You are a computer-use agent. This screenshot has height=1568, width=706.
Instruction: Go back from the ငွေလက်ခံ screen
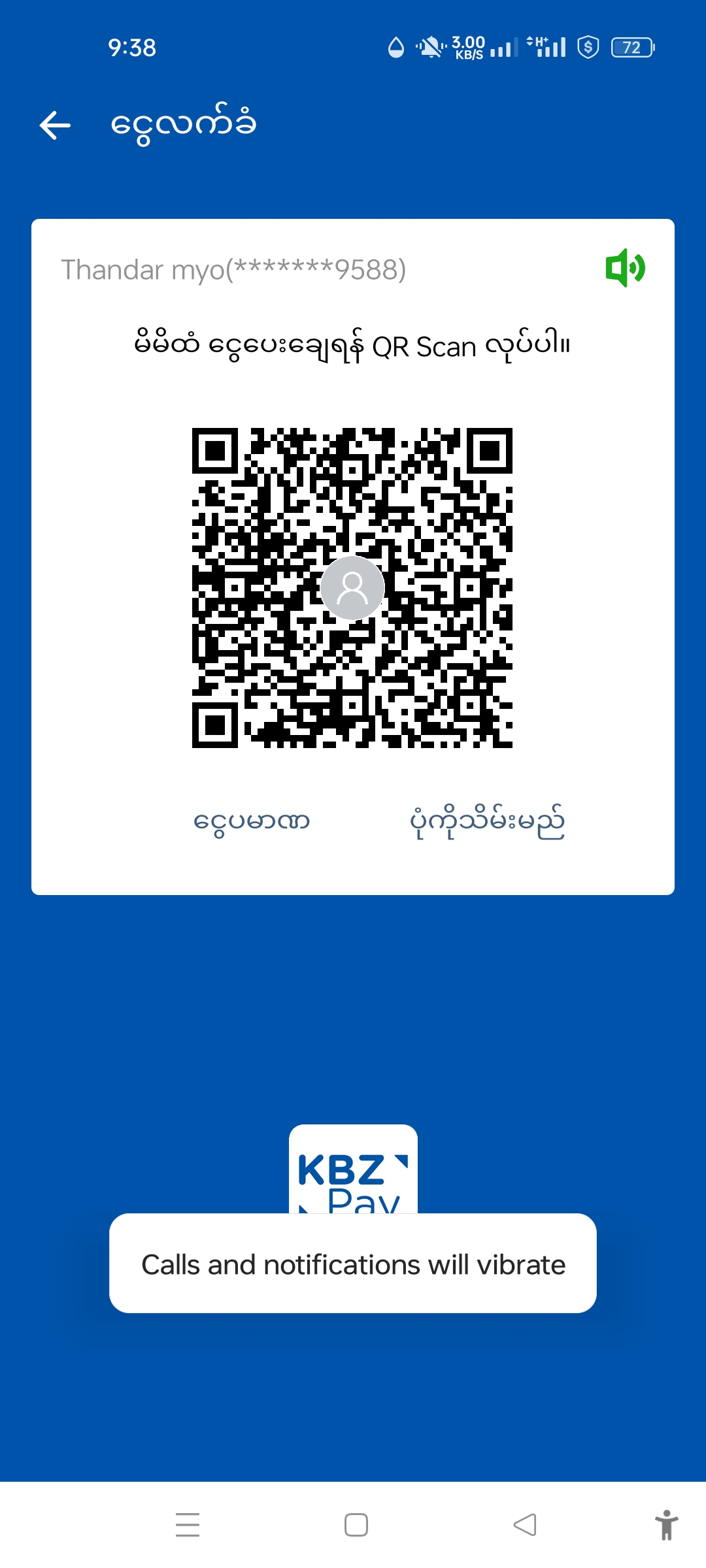pos(56,125)
